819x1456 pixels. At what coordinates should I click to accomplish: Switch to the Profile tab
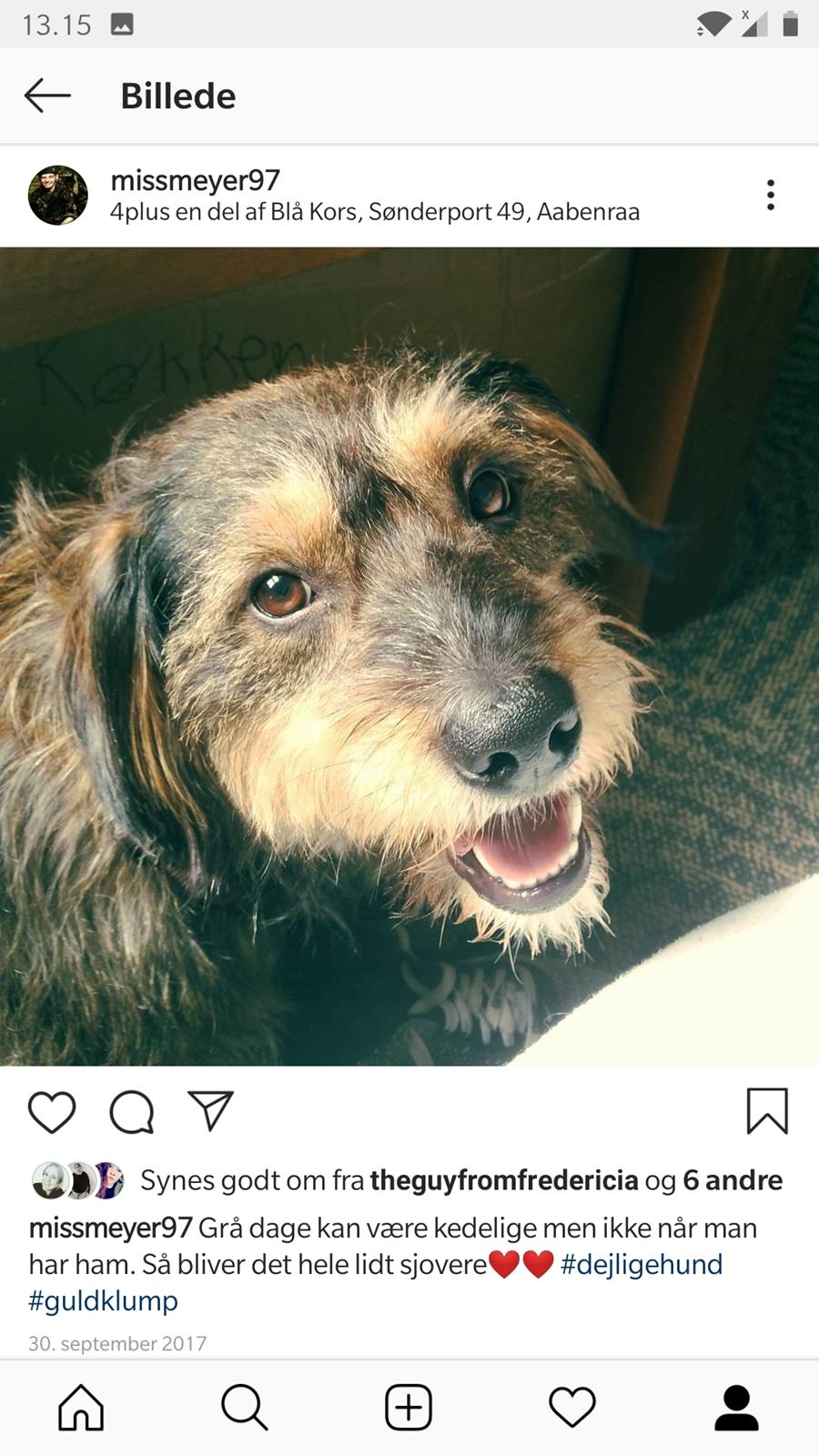(736, 1408)
